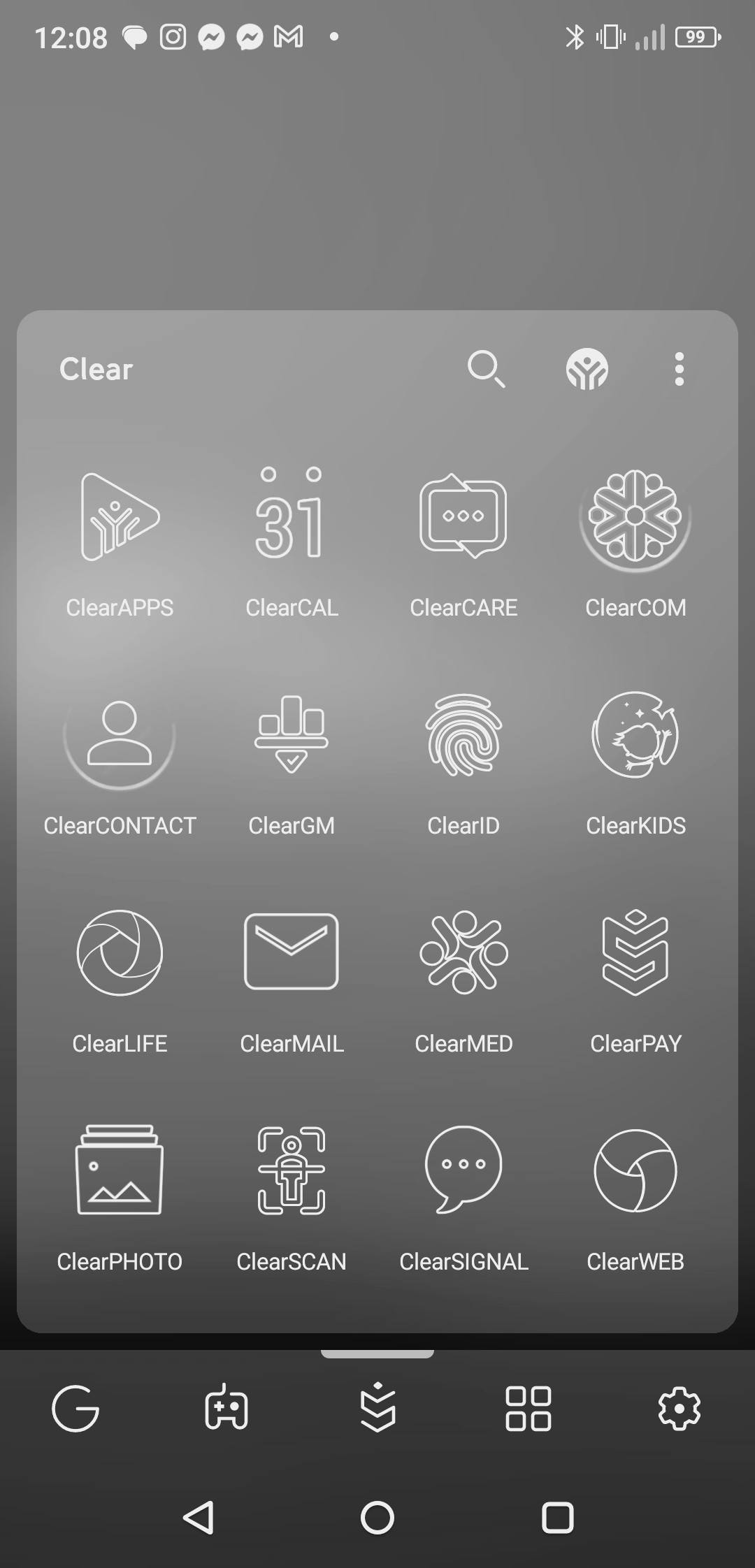Open the Clear folder overflow menu
The height and width of the screenshot is (1568, 755).
point(679,368)
